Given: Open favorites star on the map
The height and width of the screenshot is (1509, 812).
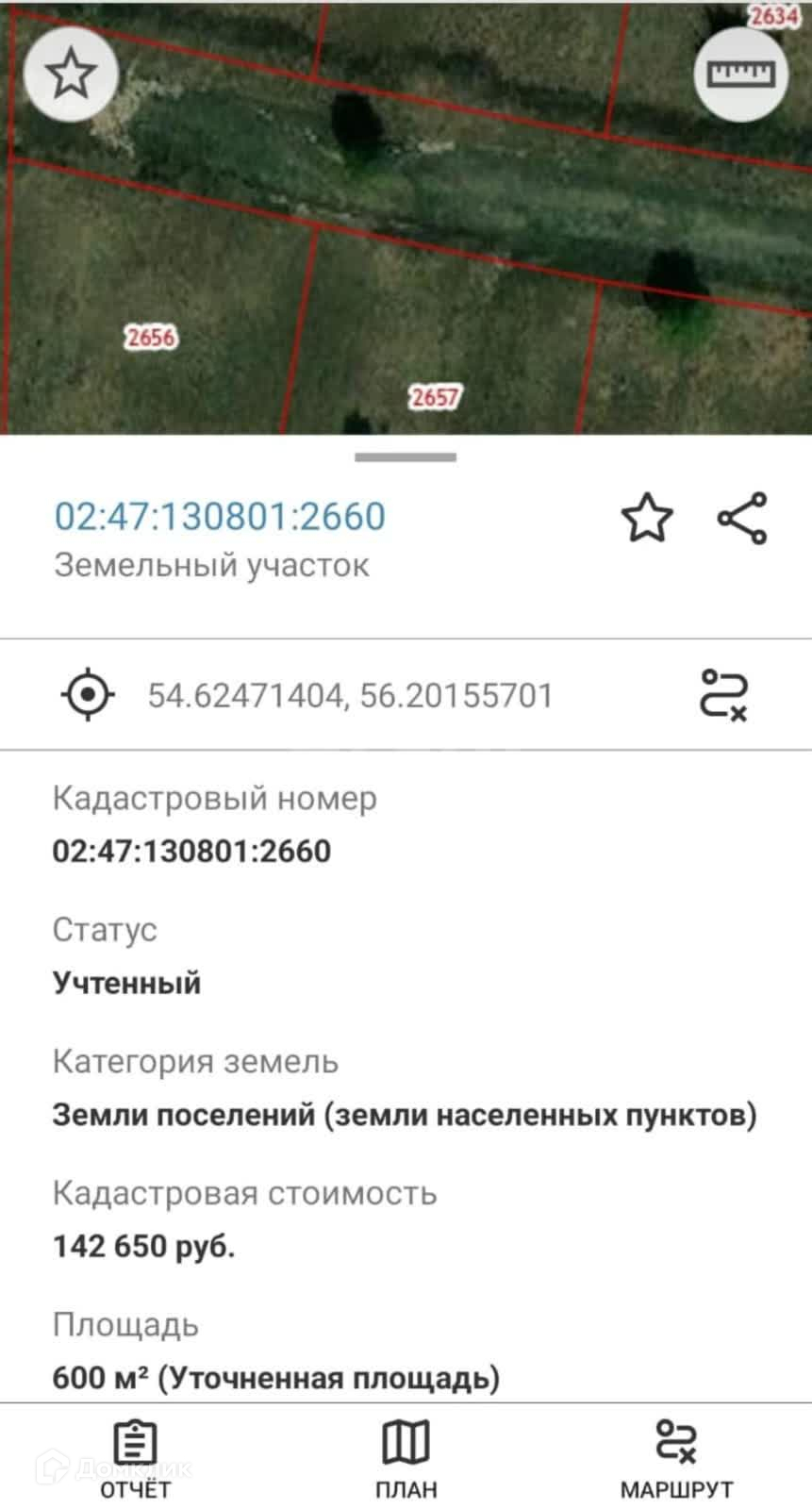Looking at the screenshot, I should (x=71, y=74).
